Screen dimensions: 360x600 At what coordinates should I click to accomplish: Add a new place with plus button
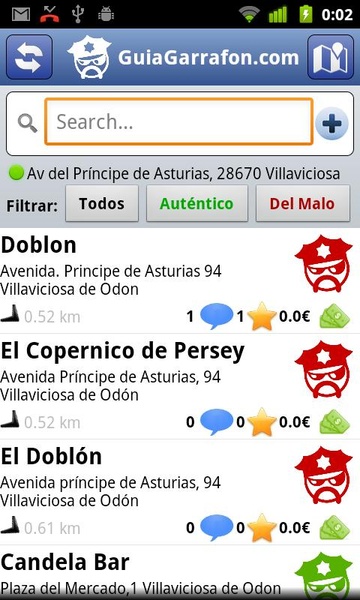[332, 123]
